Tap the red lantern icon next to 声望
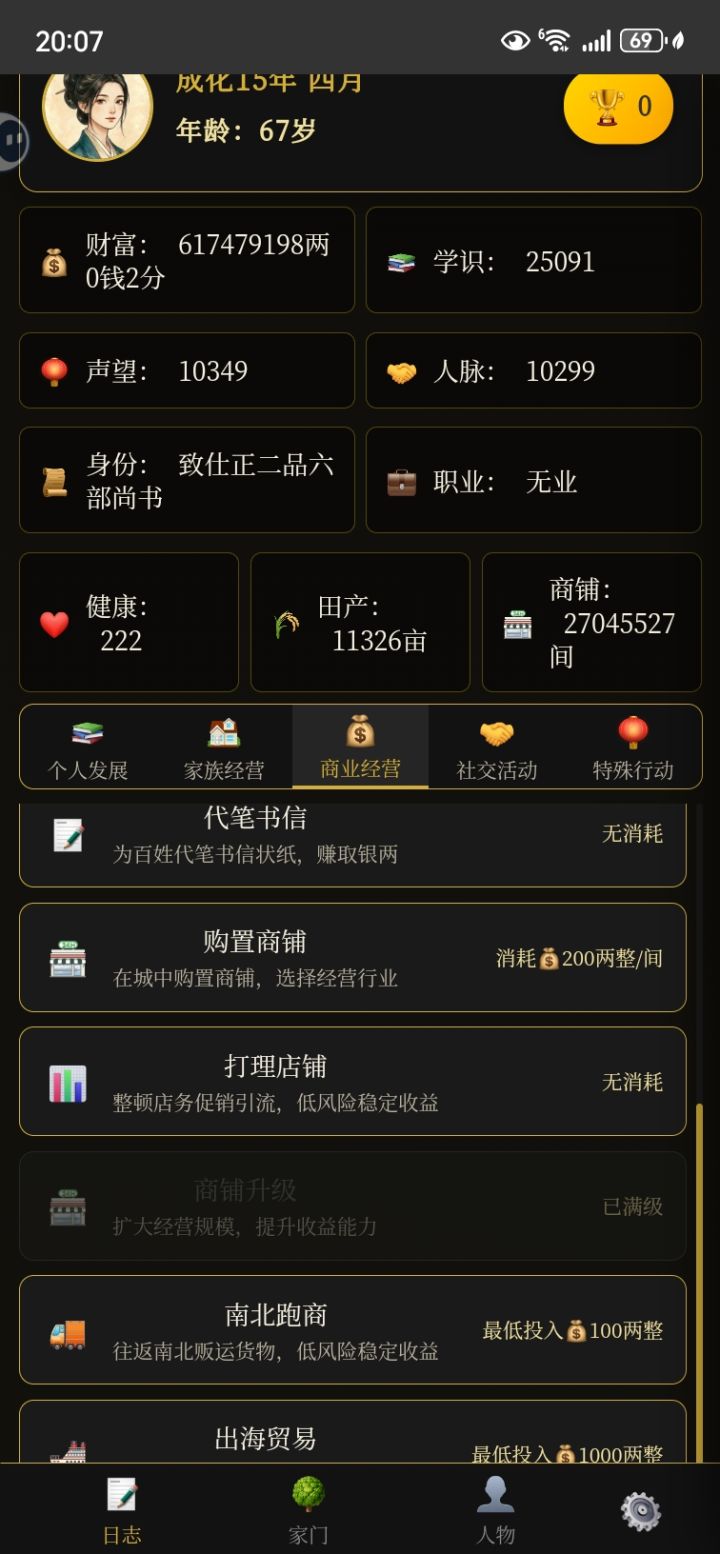This screenshot has height=1554, width=720. click(54, 370)
